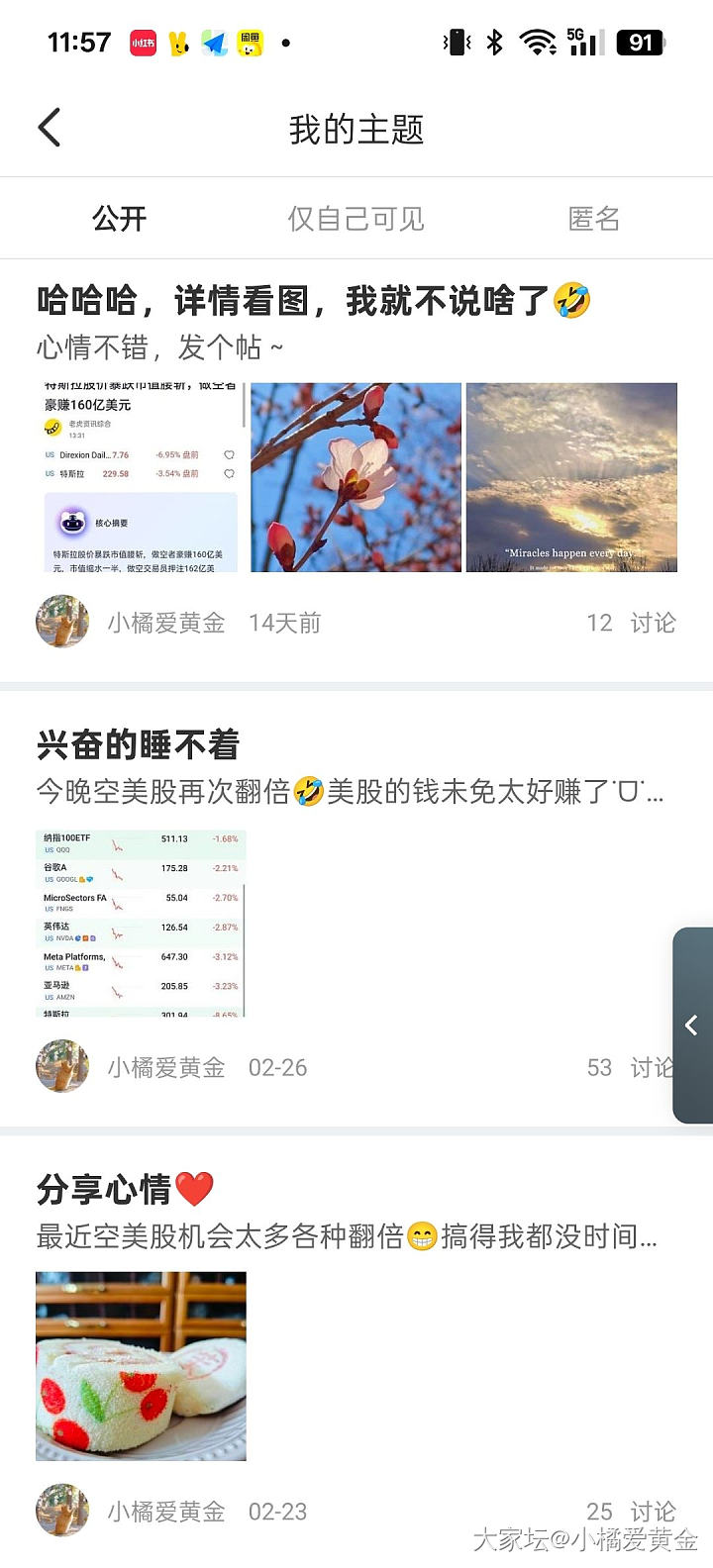713x1568 pixels.
Task: View the sunset clouds photo
Action: click(x=571, y=478)
